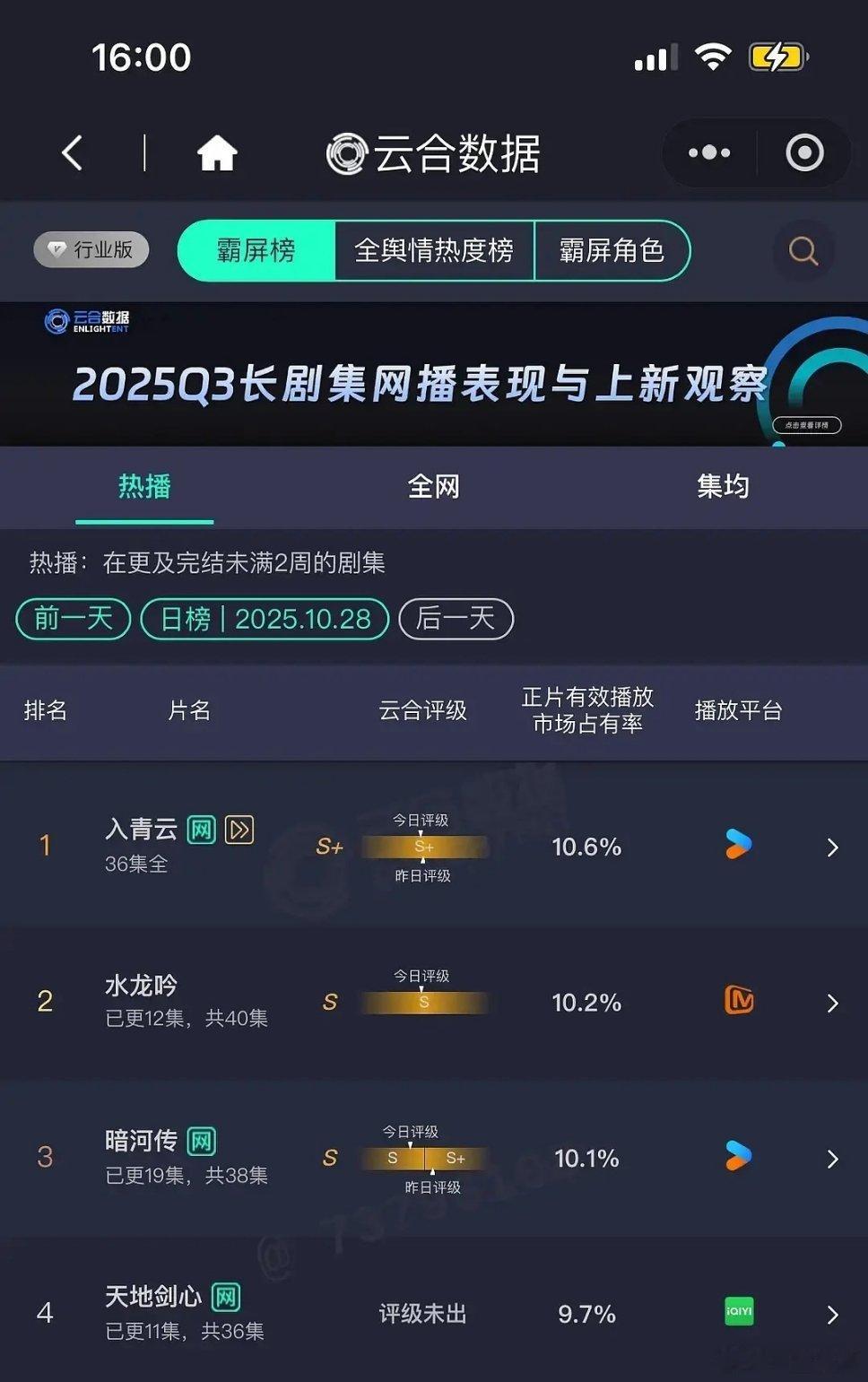The width and height of the screenshot is (868, 1382).
Task: Click the 云合数据 logo in the header
Action: (435, 152)
